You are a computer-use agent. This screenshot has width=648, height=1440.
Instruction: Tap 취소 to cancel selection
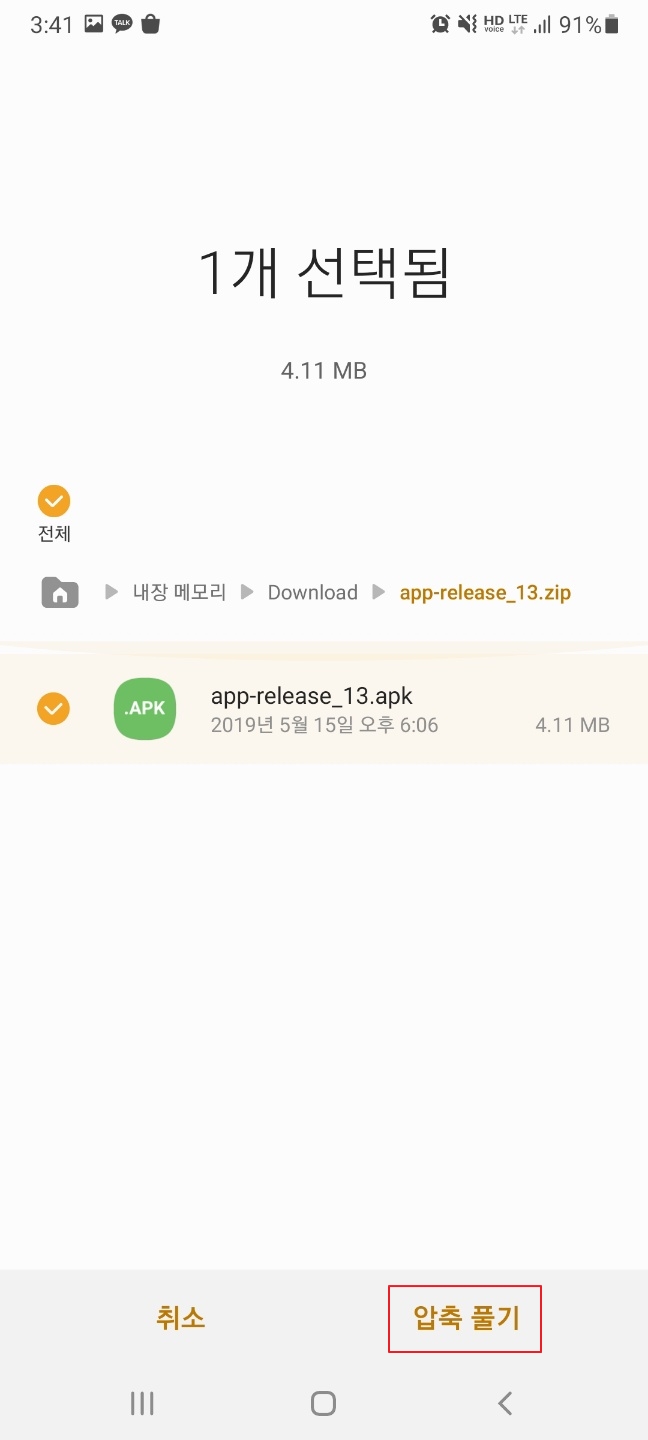click(x=181, y=1318)
